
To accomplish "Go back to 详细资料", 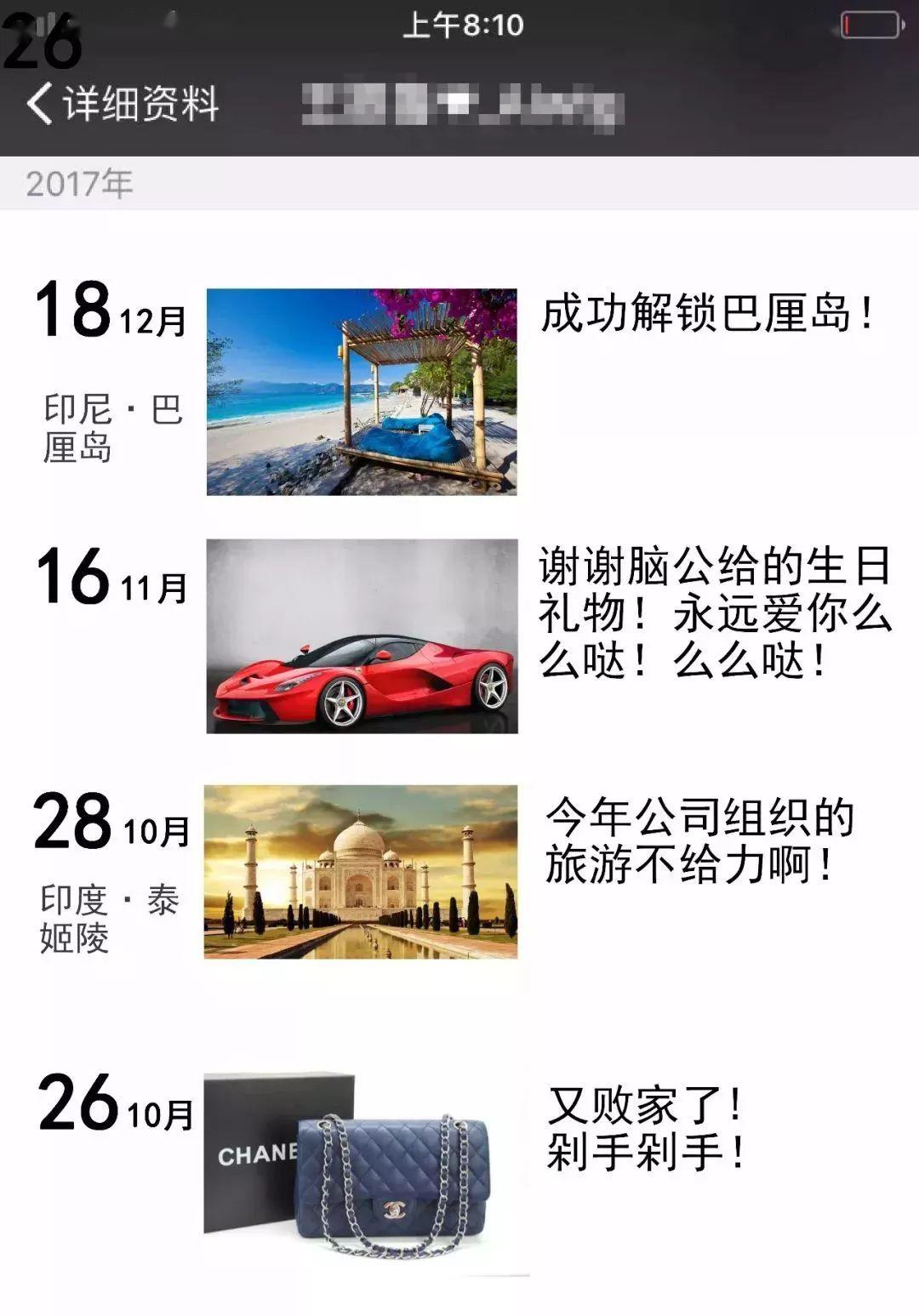I will tap(123, 104).
